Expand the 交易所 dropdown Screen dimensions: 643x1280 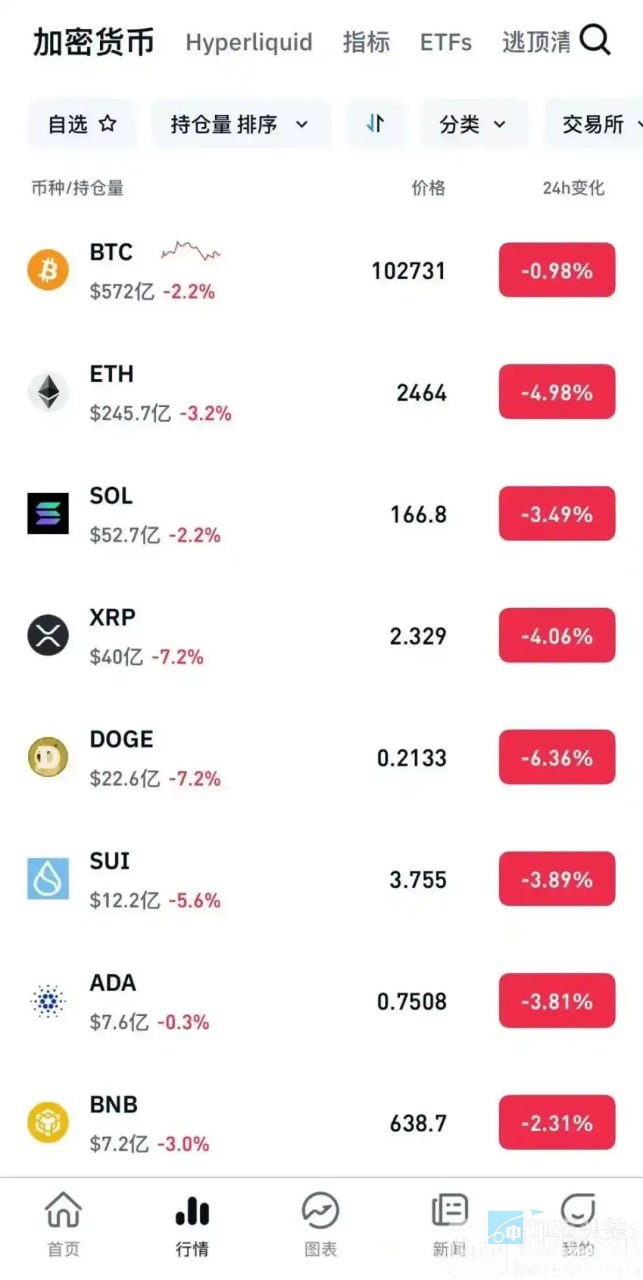click(x=594, y=124)
